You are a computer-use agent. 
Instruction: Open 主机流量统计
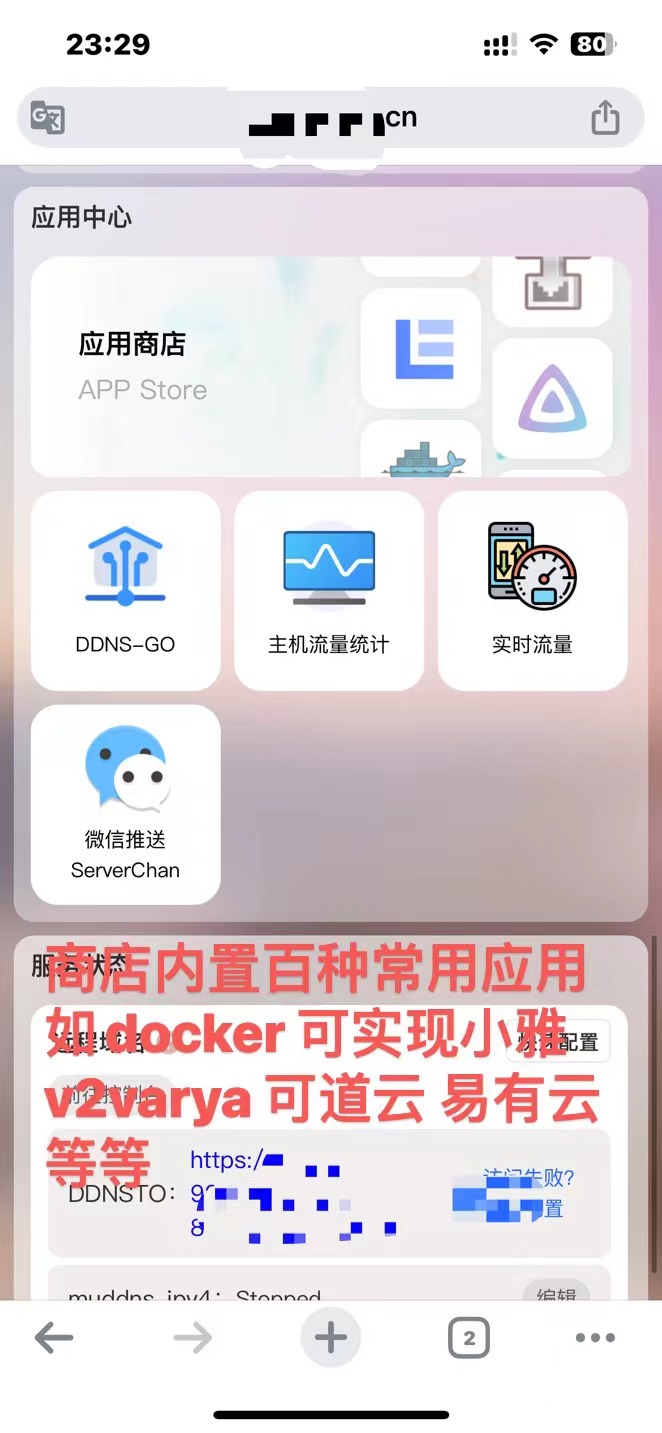click(x=329, y=590)
